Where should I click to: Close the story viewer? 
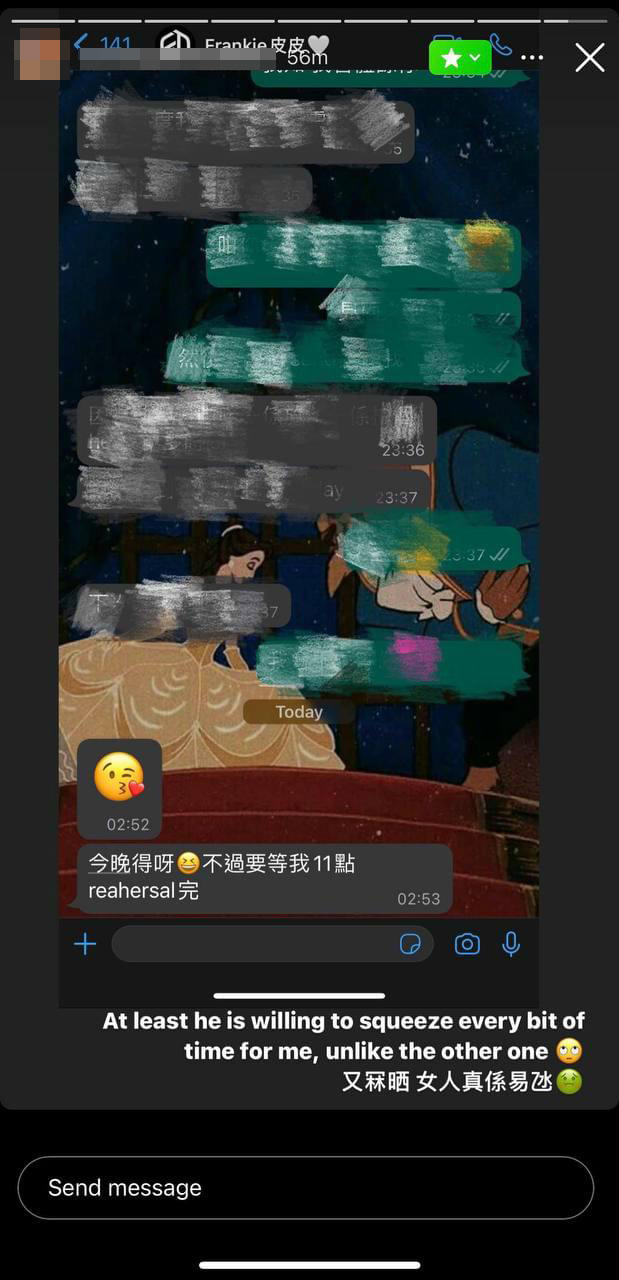point(589,58)
